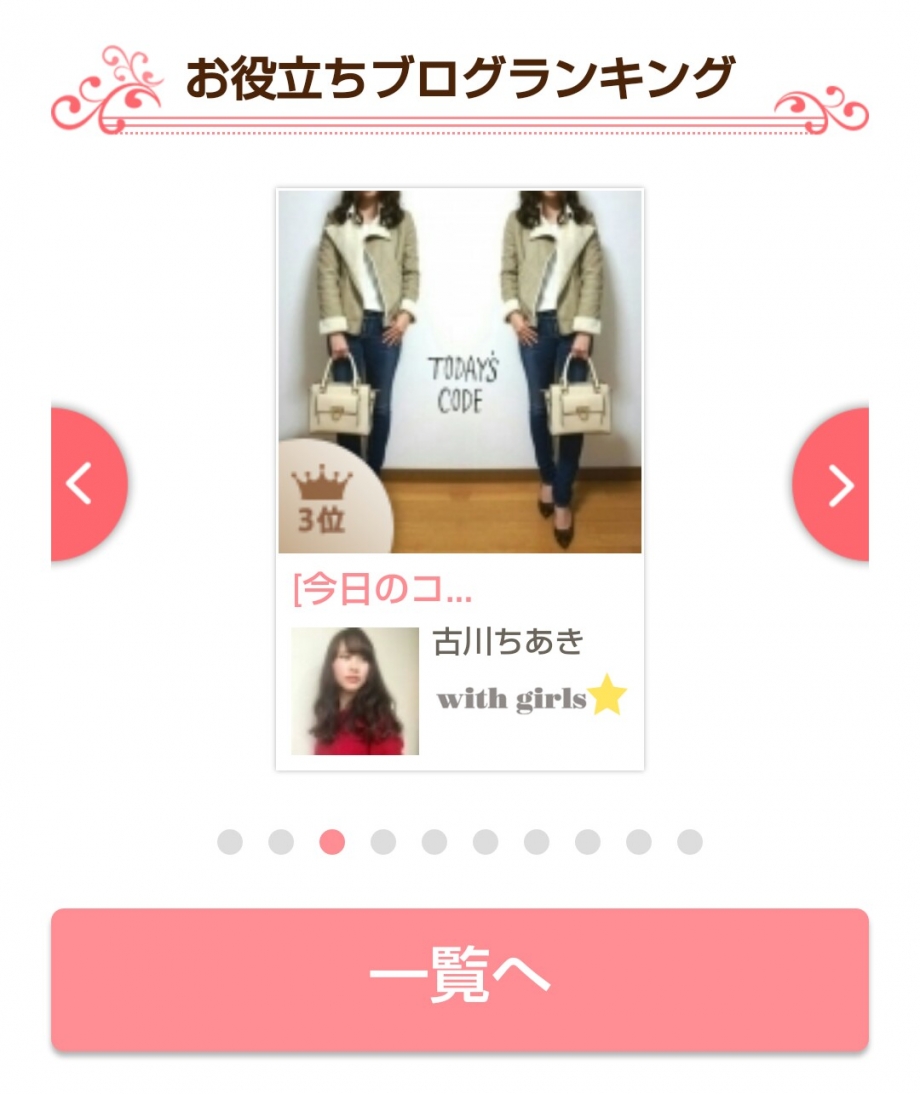Tap the 一覧へ button

click(x=459, y=979)
